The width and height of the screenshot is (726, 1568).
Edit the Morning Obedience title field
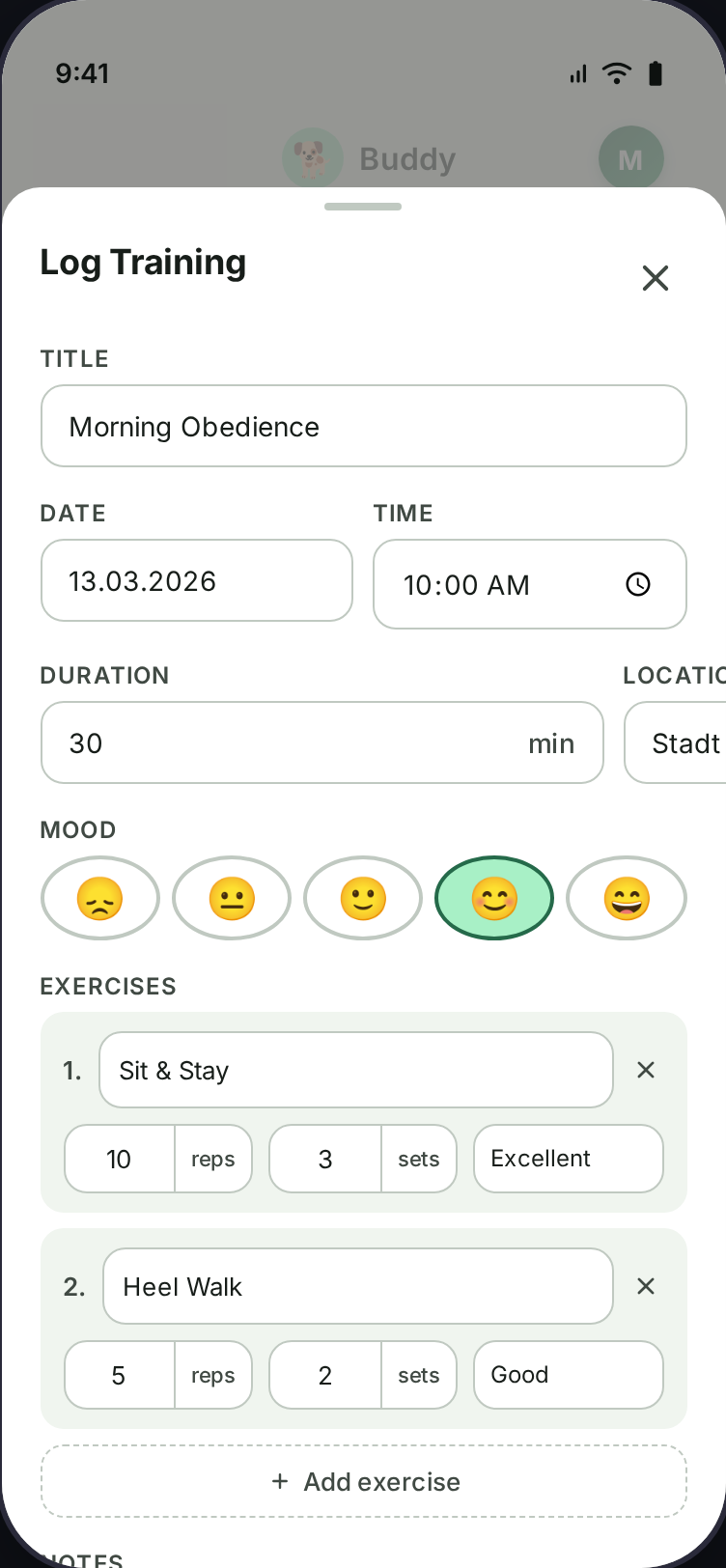pos(363,426)
